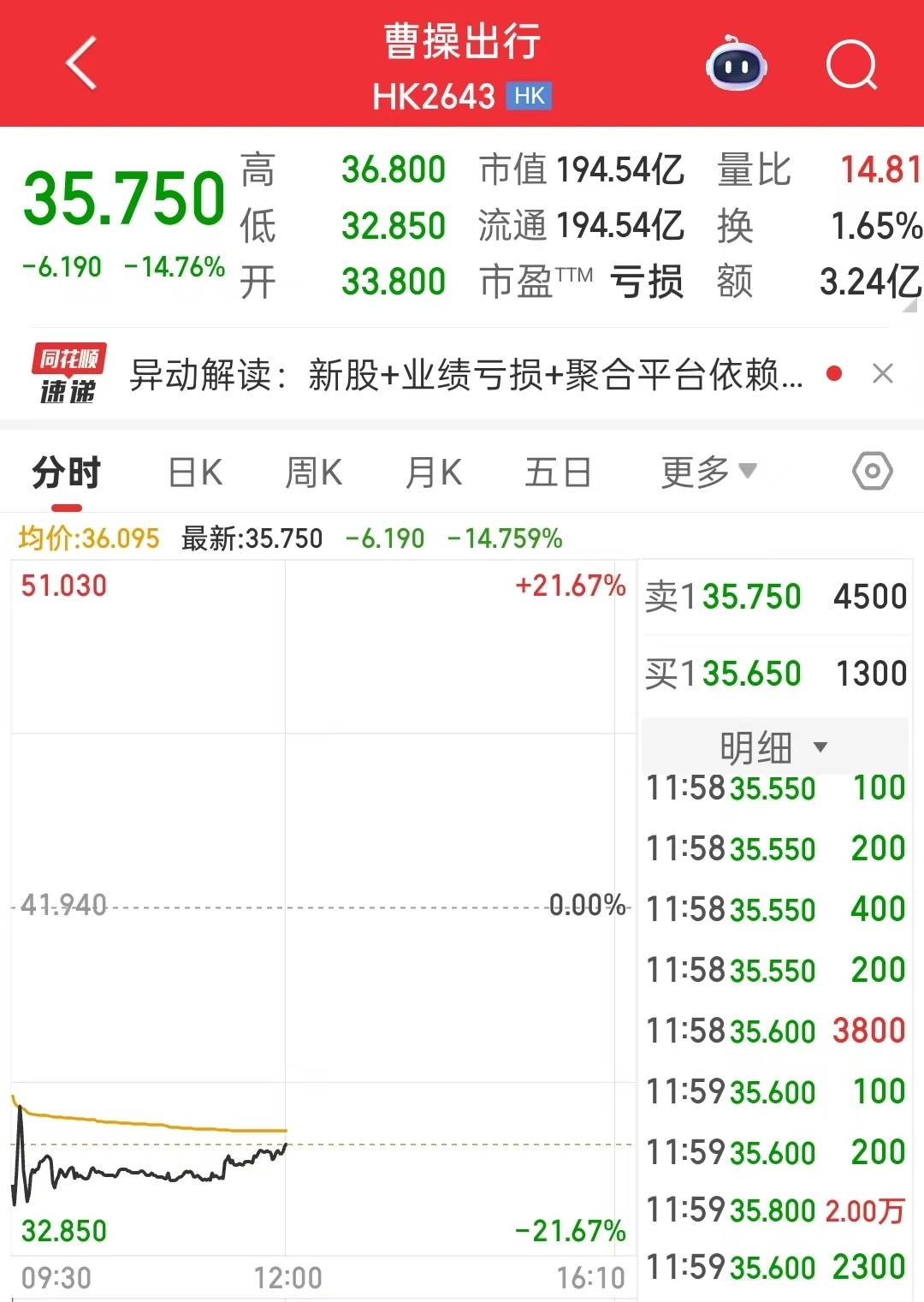Go back using the top arrow
The height and width of the screenshot is (1302, 924).
81,63
